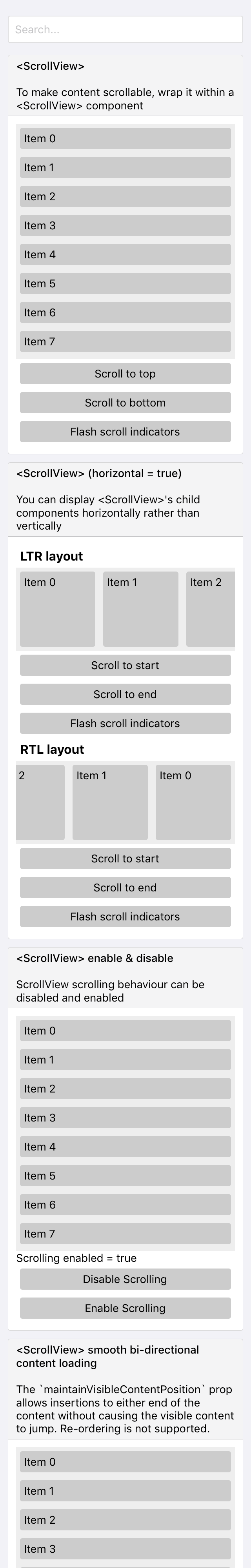Screen dimensions: 251x1568
Task: Tap Scroll to end under RTL layout
Action: click(x=125, y=887)
